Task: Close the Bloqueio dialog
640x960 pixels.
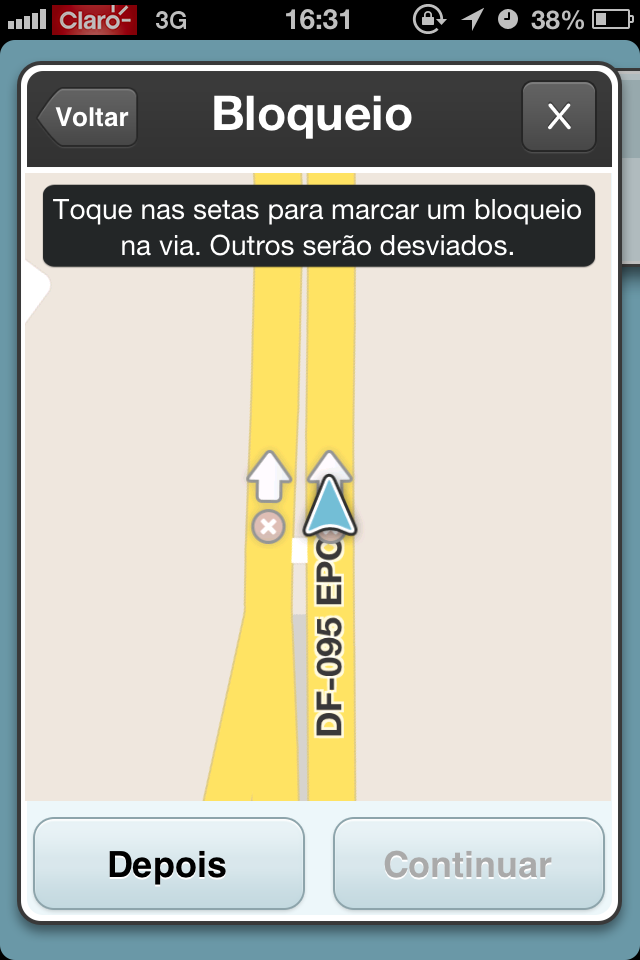Action: [x=558, y=117]
